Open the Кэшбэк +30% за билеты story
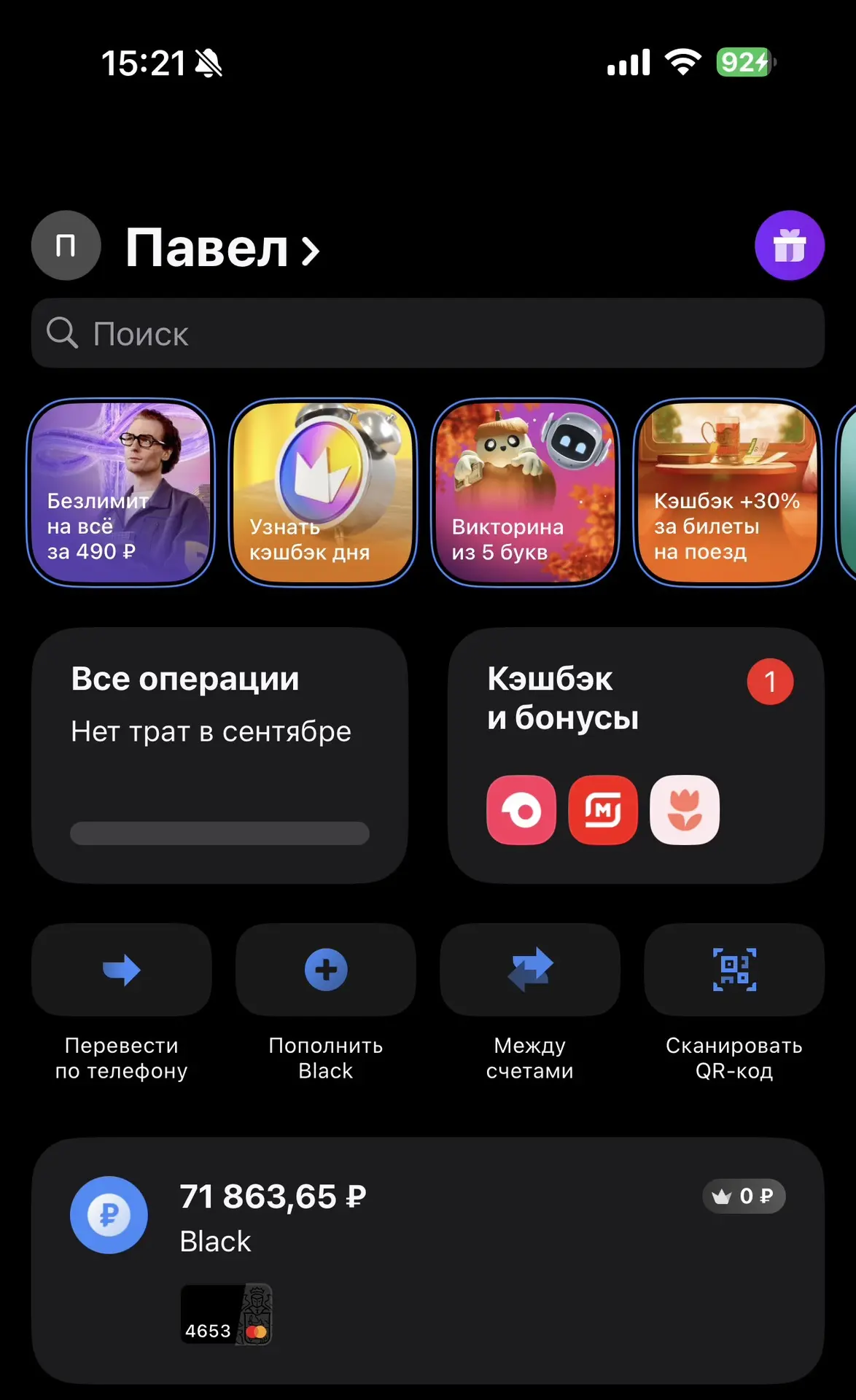Screen dimensions: 856x1400 728,492
